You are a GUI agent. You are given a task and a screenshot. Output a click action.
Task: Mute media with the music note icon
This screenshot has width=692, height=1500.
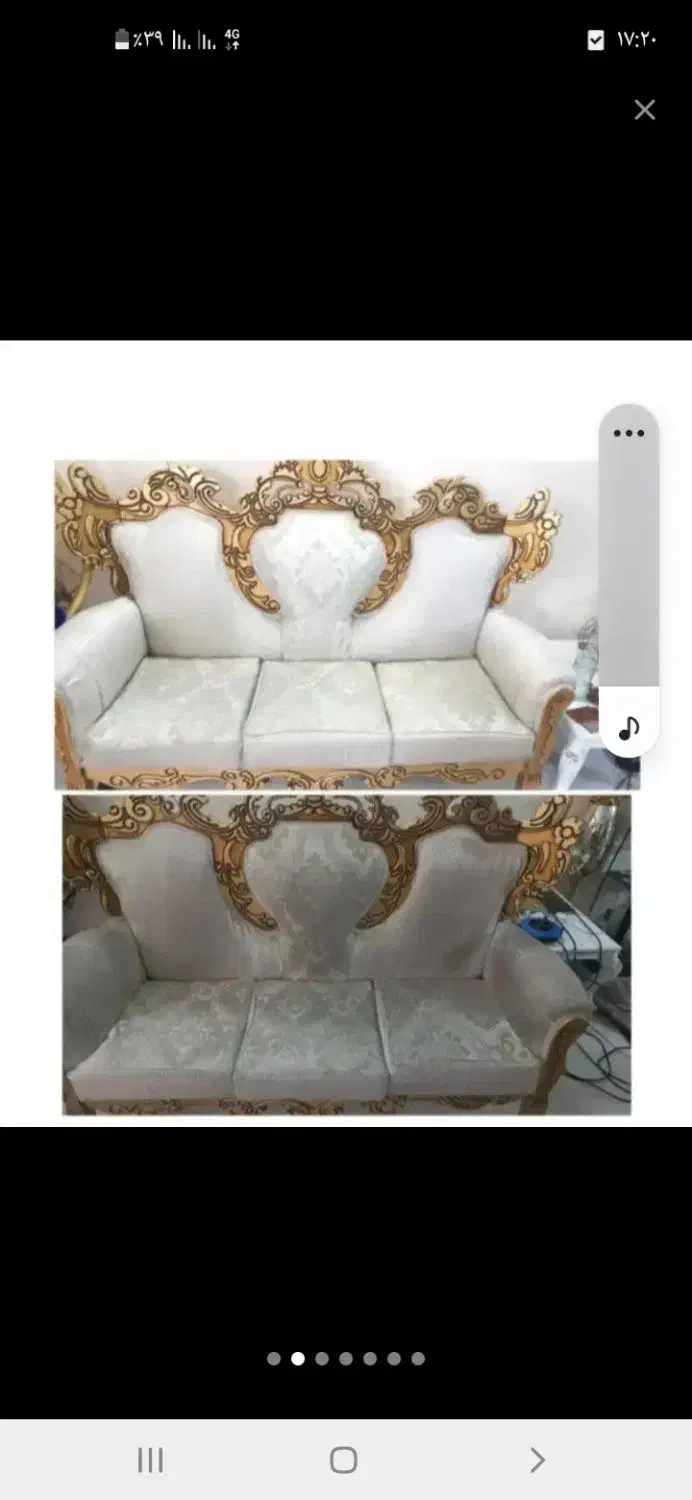[x=629, y=727]
